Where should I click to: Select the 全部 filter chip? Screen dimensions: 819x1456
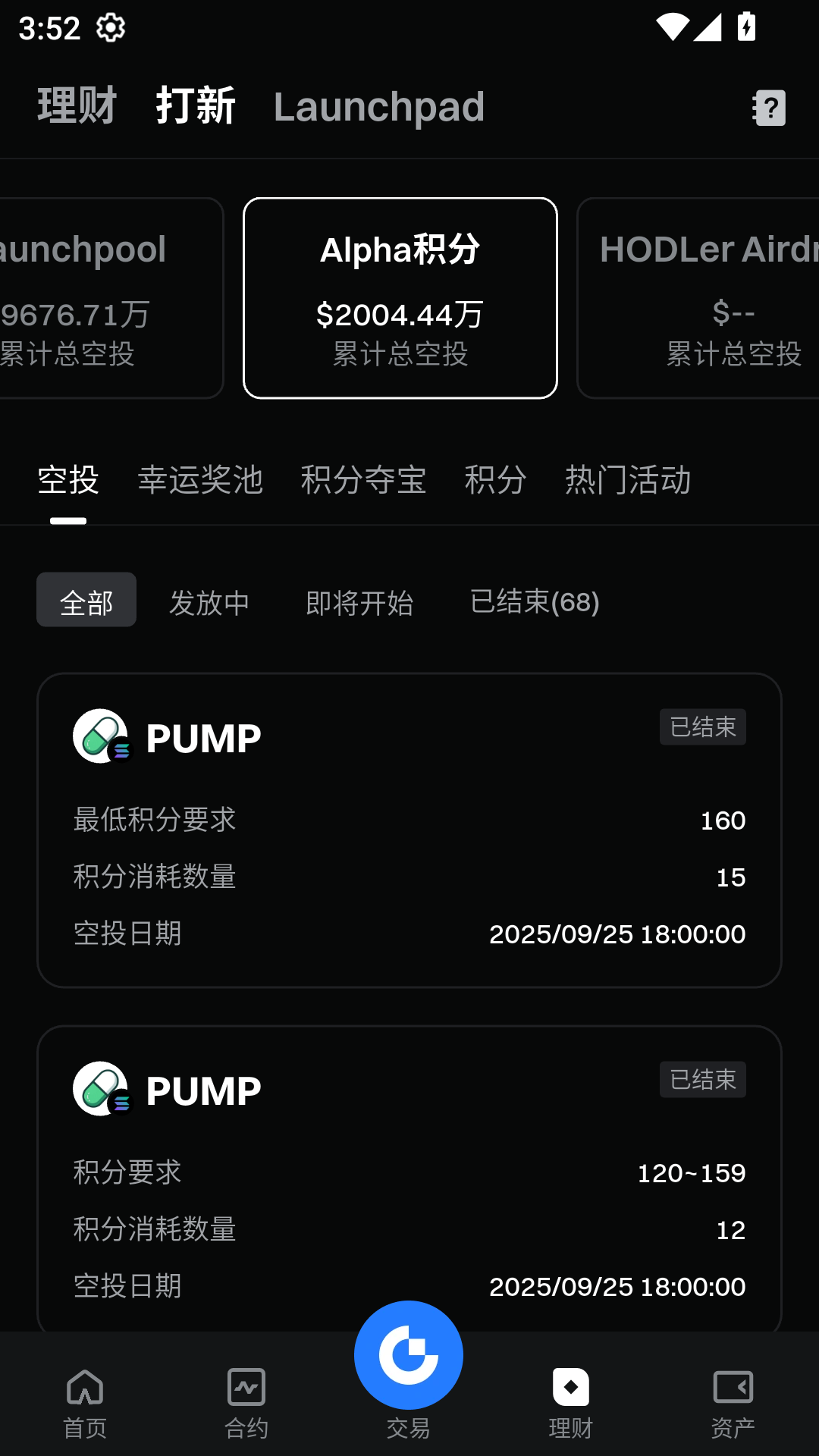[86, 600]
